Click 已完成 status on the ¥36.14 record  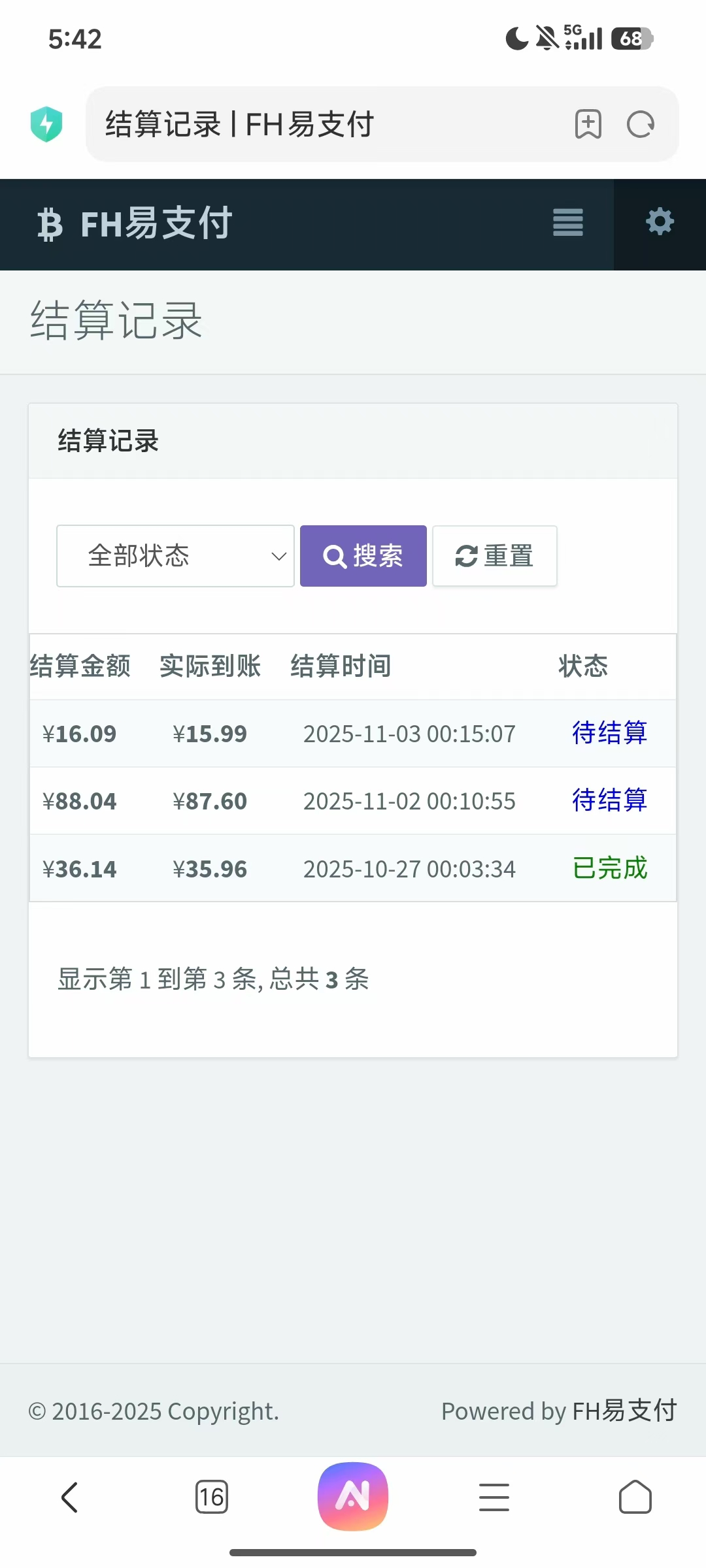[x=609, y=868]
